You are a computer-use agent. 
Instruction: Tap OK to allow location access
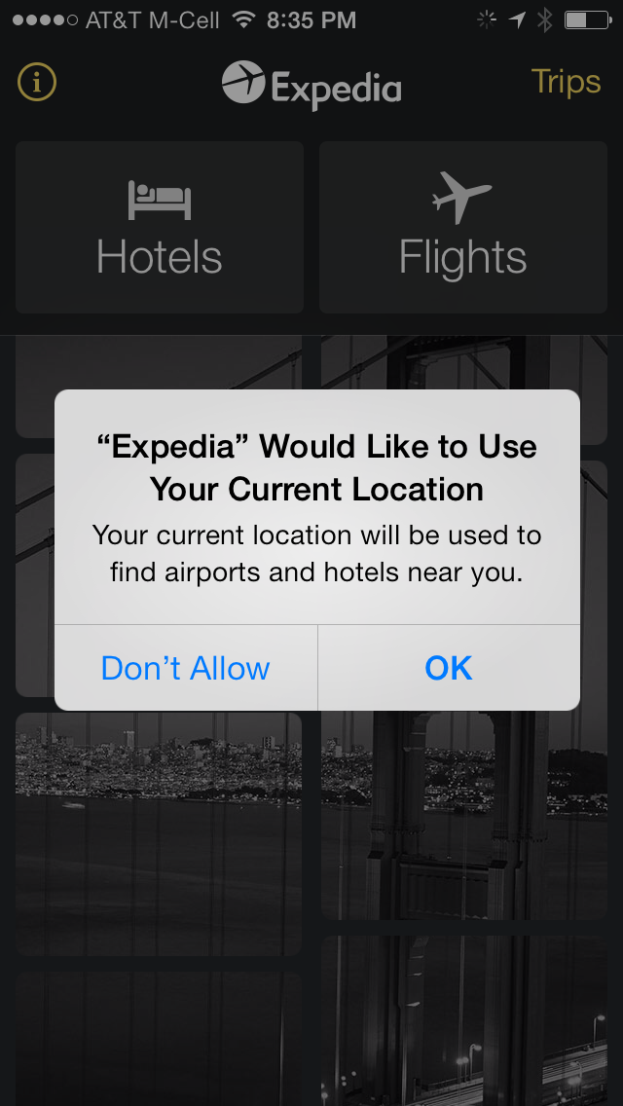click(449, 667)
